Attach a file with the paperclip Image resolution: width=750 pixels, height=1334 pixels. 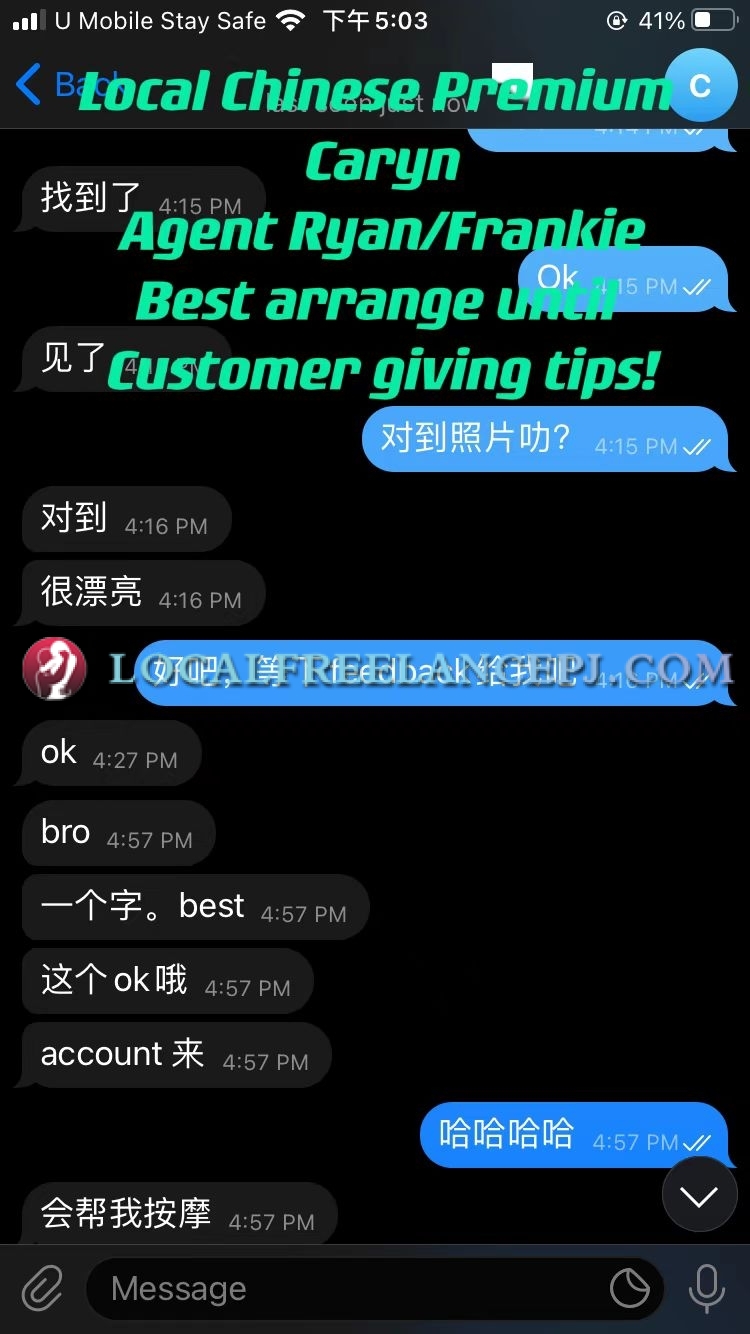[42, 1289]
